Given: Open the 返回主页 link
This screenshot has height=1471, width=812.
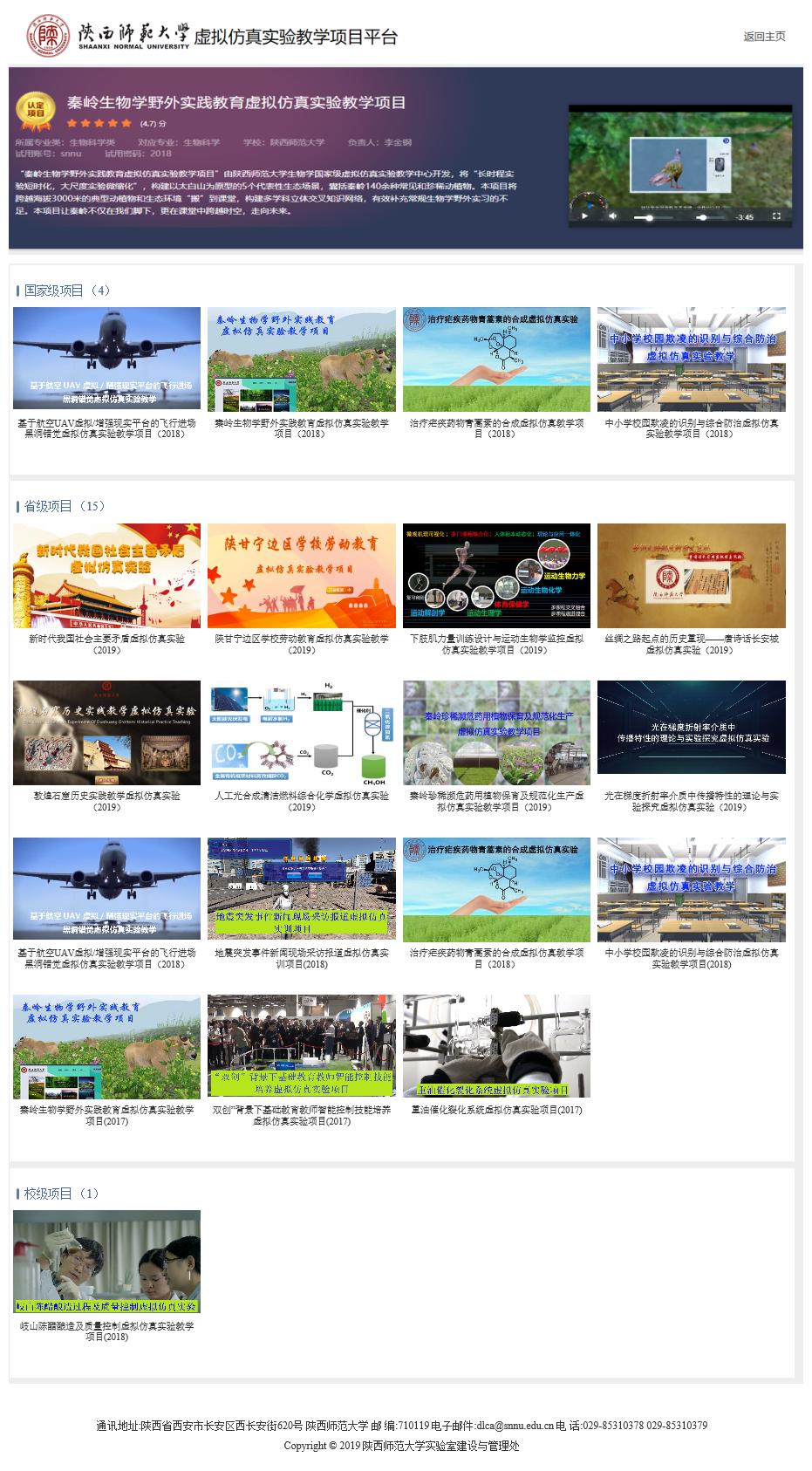Looking at the screenshot, I should point(764,37).
